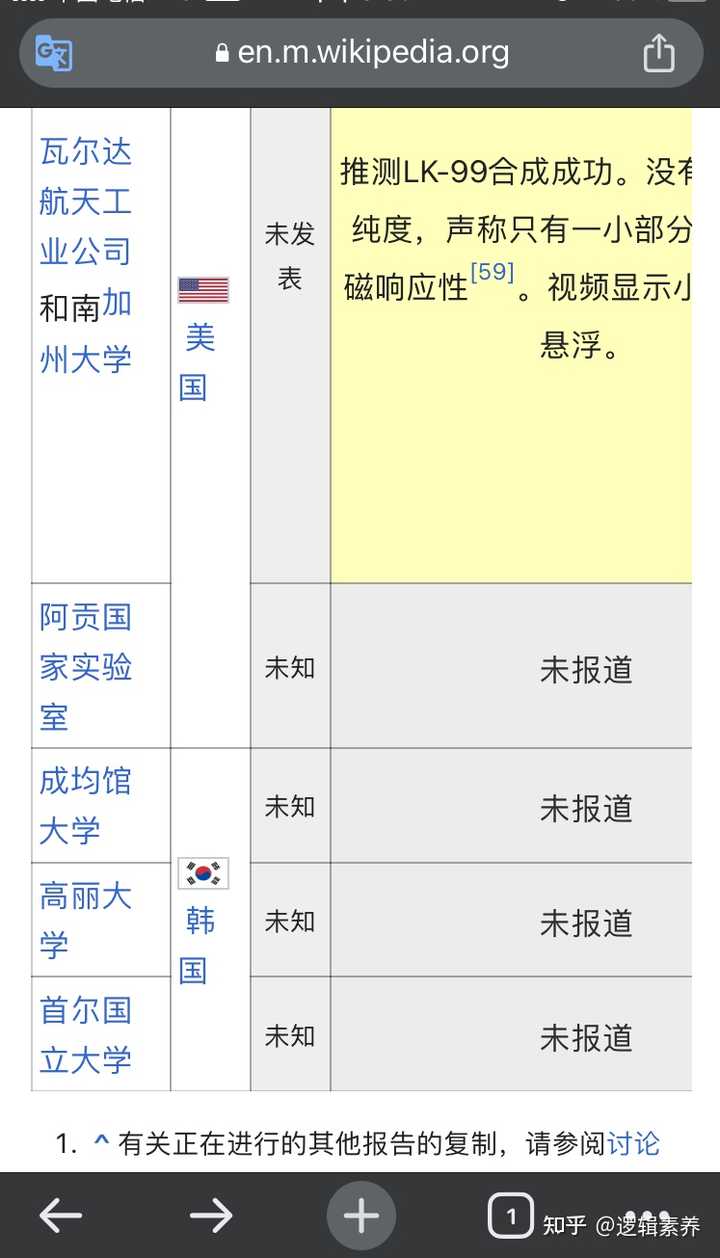Viewport: 720px width, 1258px height.
Task: Go to the 首尔国立大学 article
Action: click(x=85, y=1035)
